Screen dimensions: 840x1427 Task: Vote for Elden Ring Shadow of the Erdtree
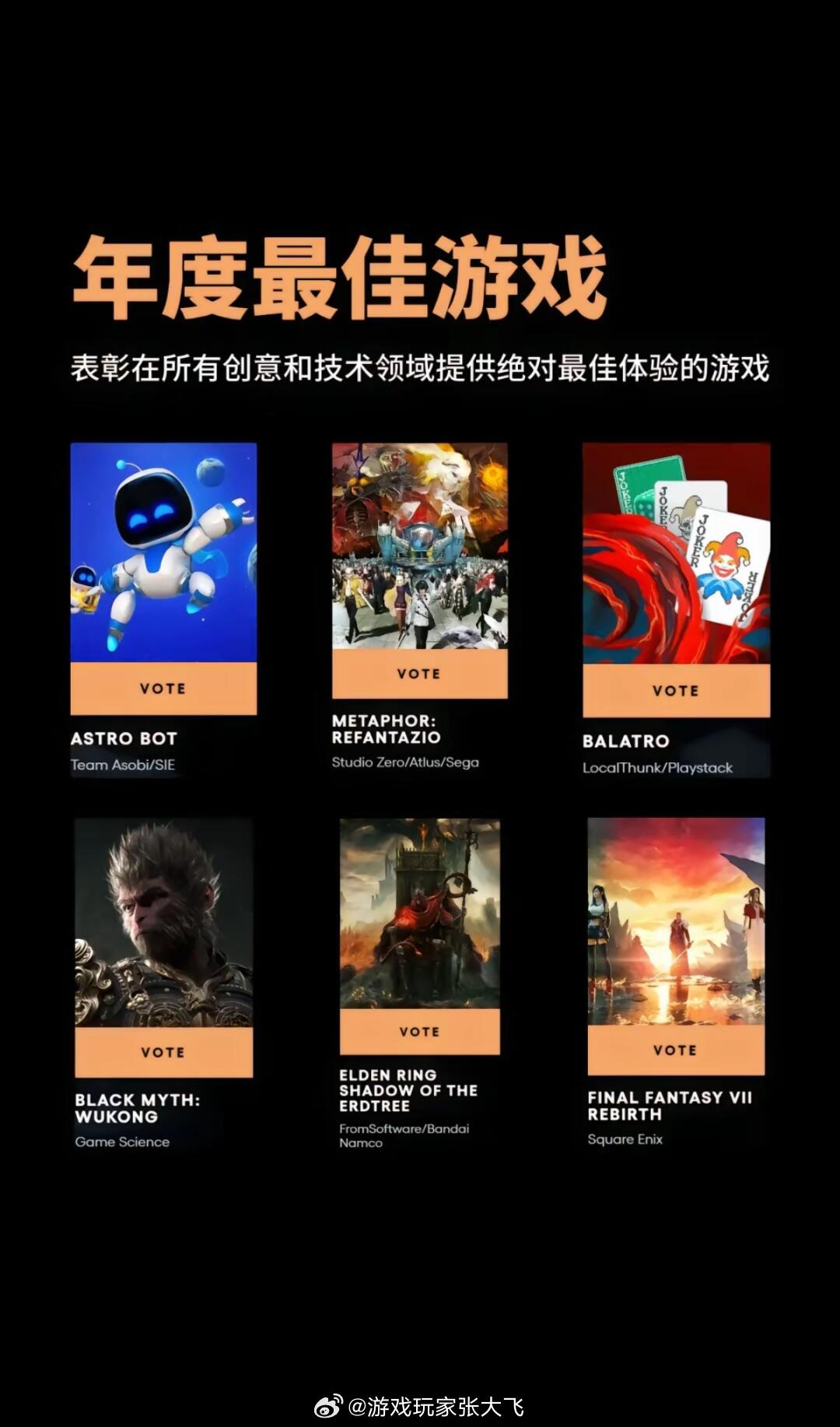pyautogui.click(x=420, y=1032)
